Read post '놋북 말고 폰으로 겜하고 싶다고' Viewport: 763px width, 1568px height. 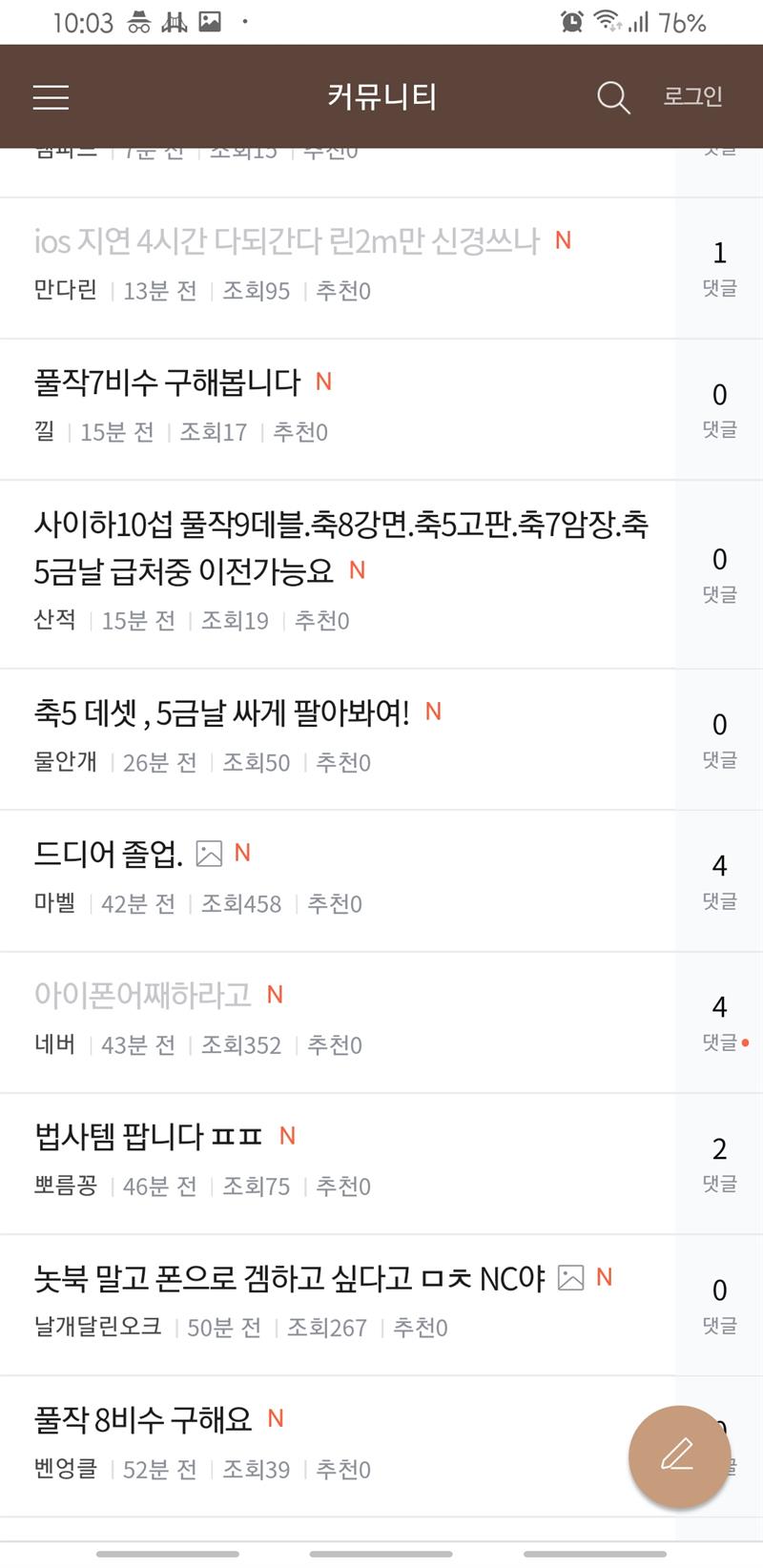[x=289, y=1277]
